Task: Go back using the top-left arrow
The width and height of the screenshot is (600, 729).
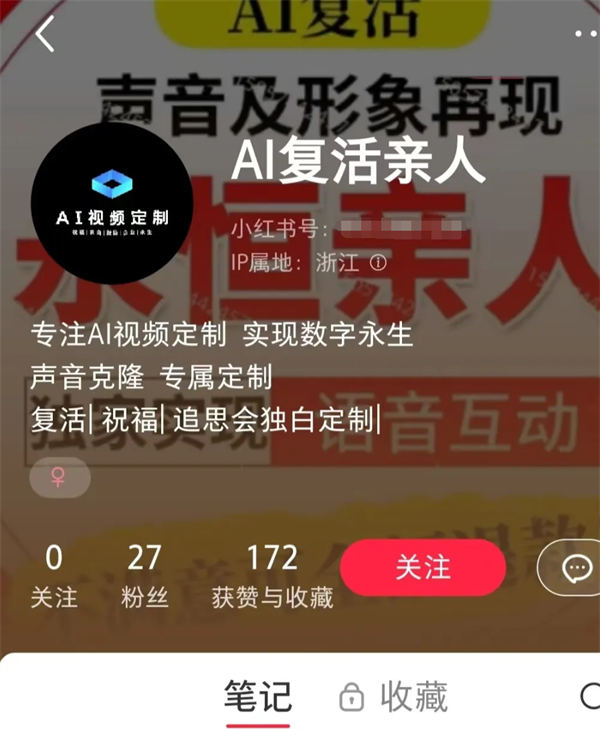Action: click(x=45, y=34)
